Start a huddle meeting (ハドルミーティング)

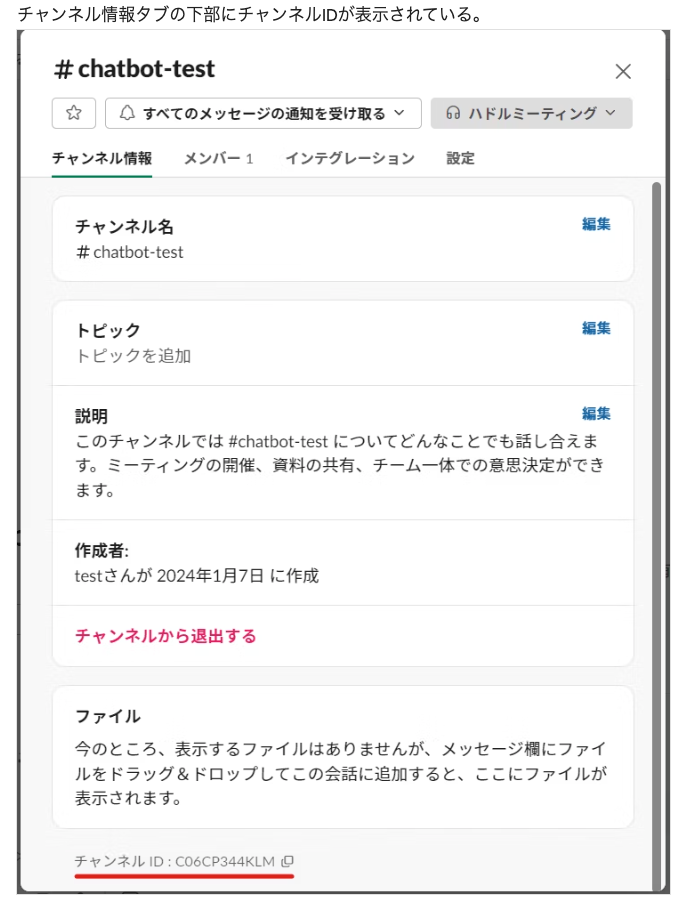(530, 113)
